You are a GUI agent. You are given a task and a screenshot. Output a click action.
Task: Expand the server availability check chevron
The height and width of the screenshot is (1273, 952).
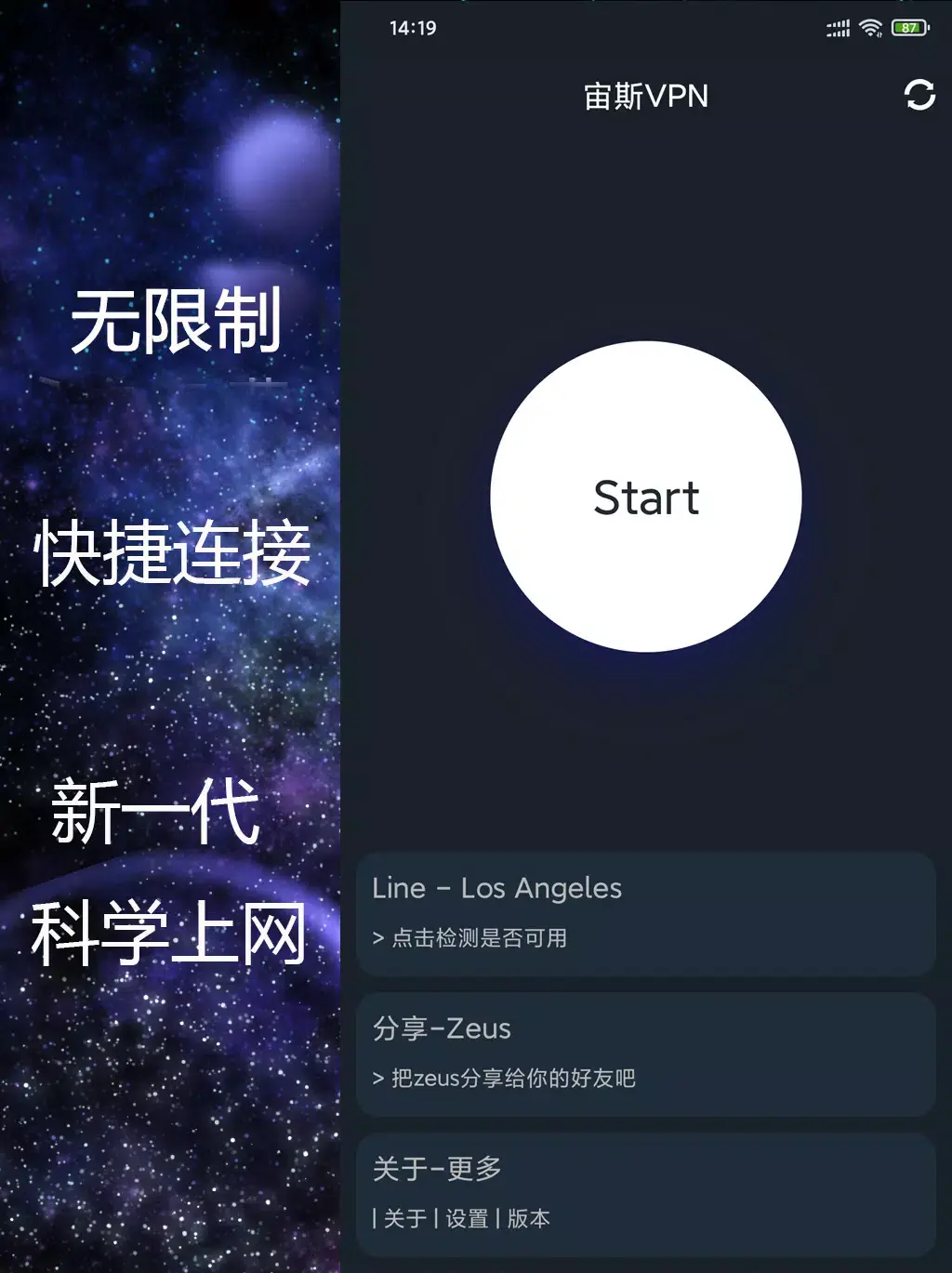pyautogui.click(x=379, y=939)
